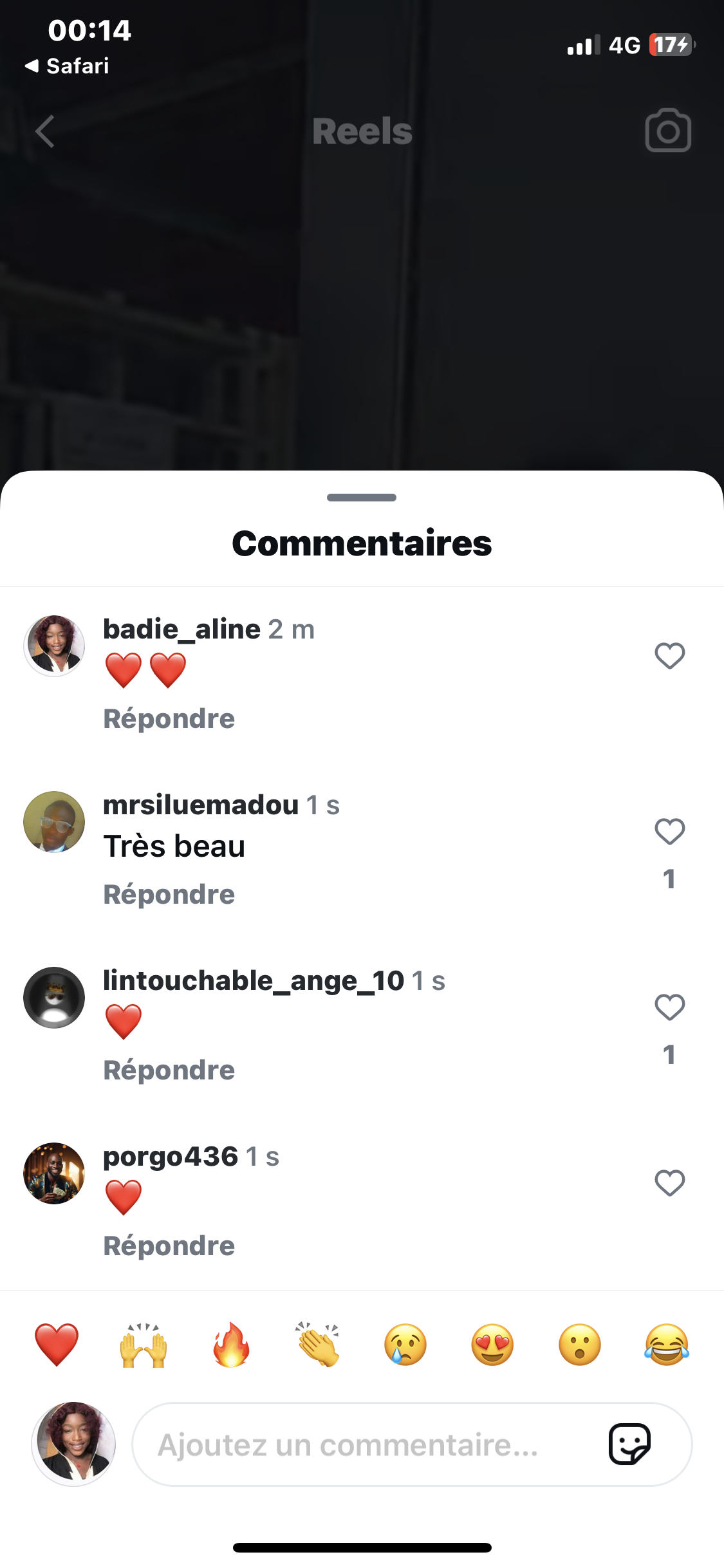Insert the fire quick emoji
The image size is (724, 1568).
point(231,1345)
